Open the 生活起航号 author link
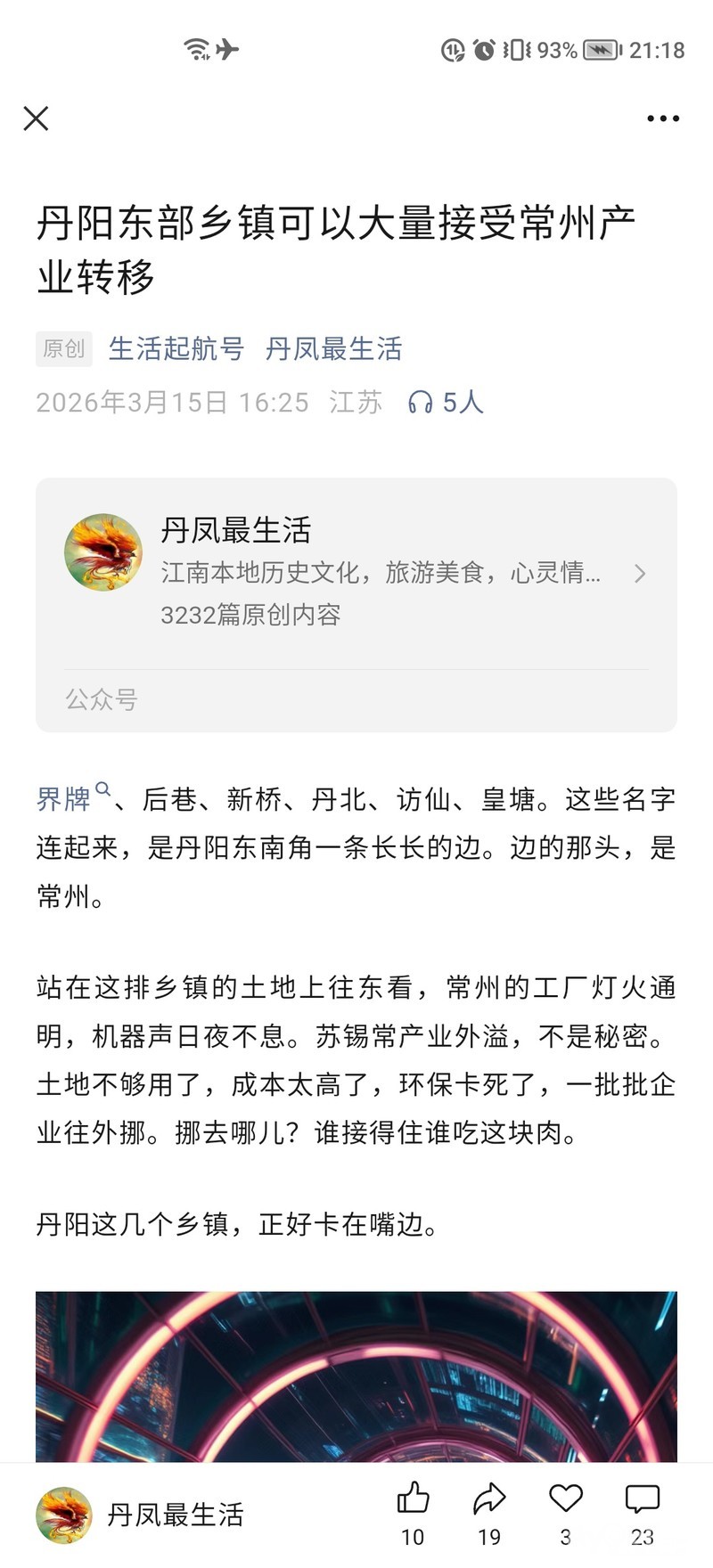 tap(176, 348)
